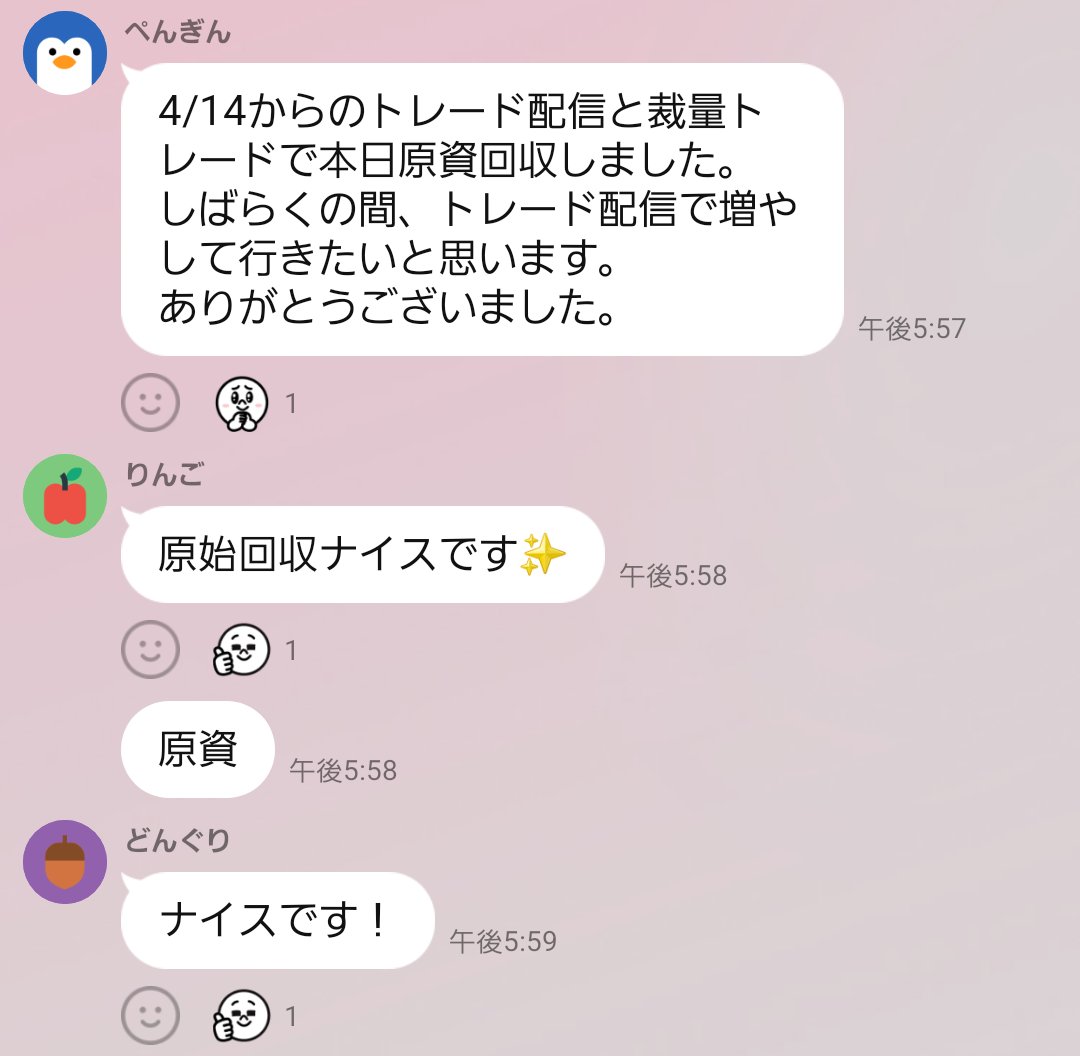Add a reaction to 原始回収ナイスです message

(x=150, y=650)
